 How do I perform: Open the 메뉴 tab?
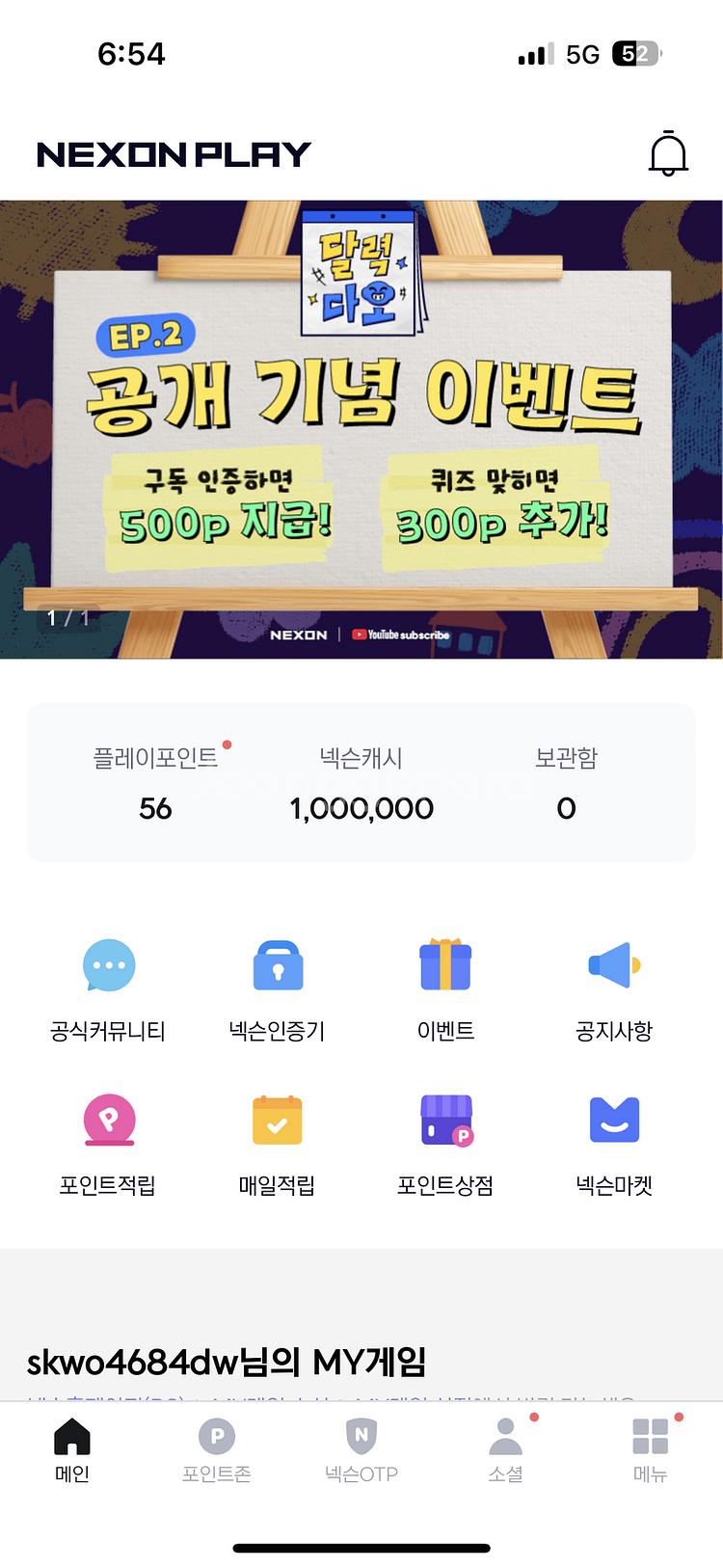click(x=651, y=1449)
